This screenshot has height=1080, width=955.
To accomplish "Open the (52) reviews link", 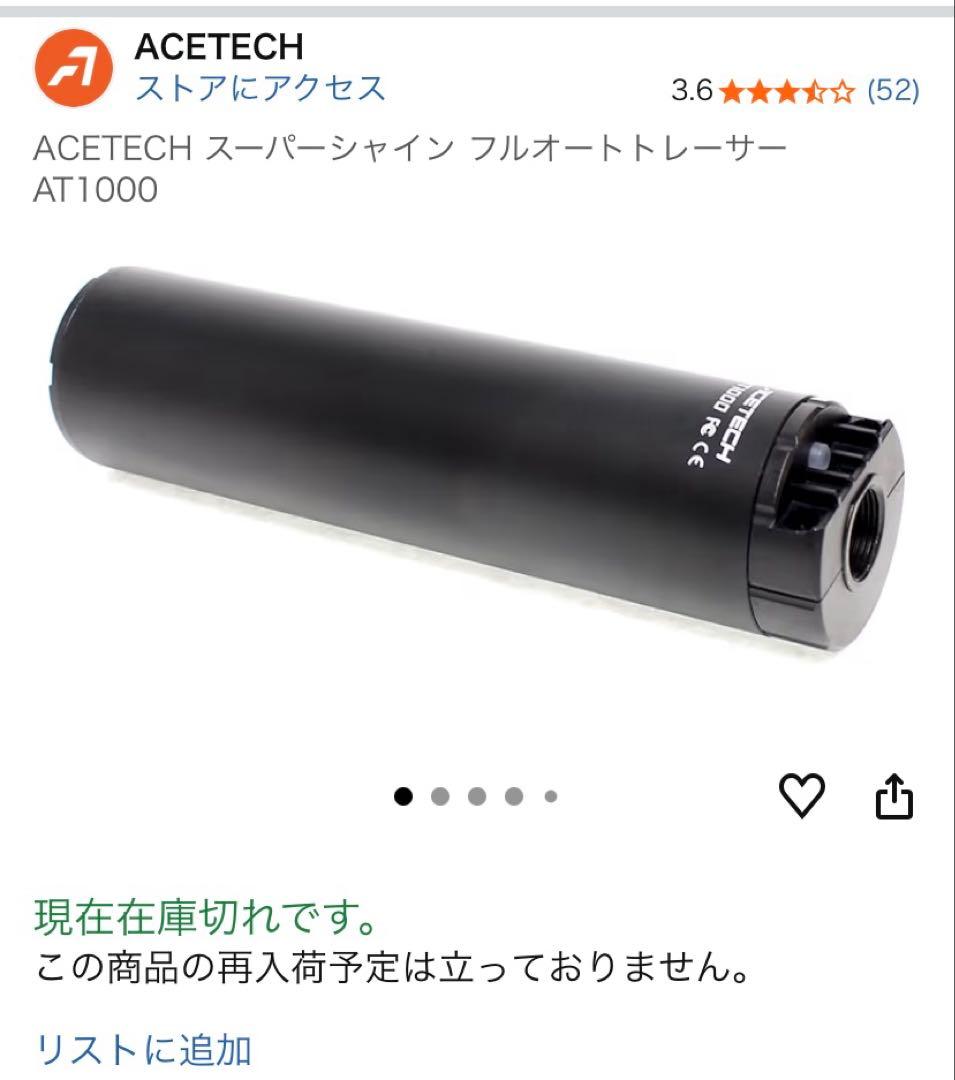I will tap(894, 89).
